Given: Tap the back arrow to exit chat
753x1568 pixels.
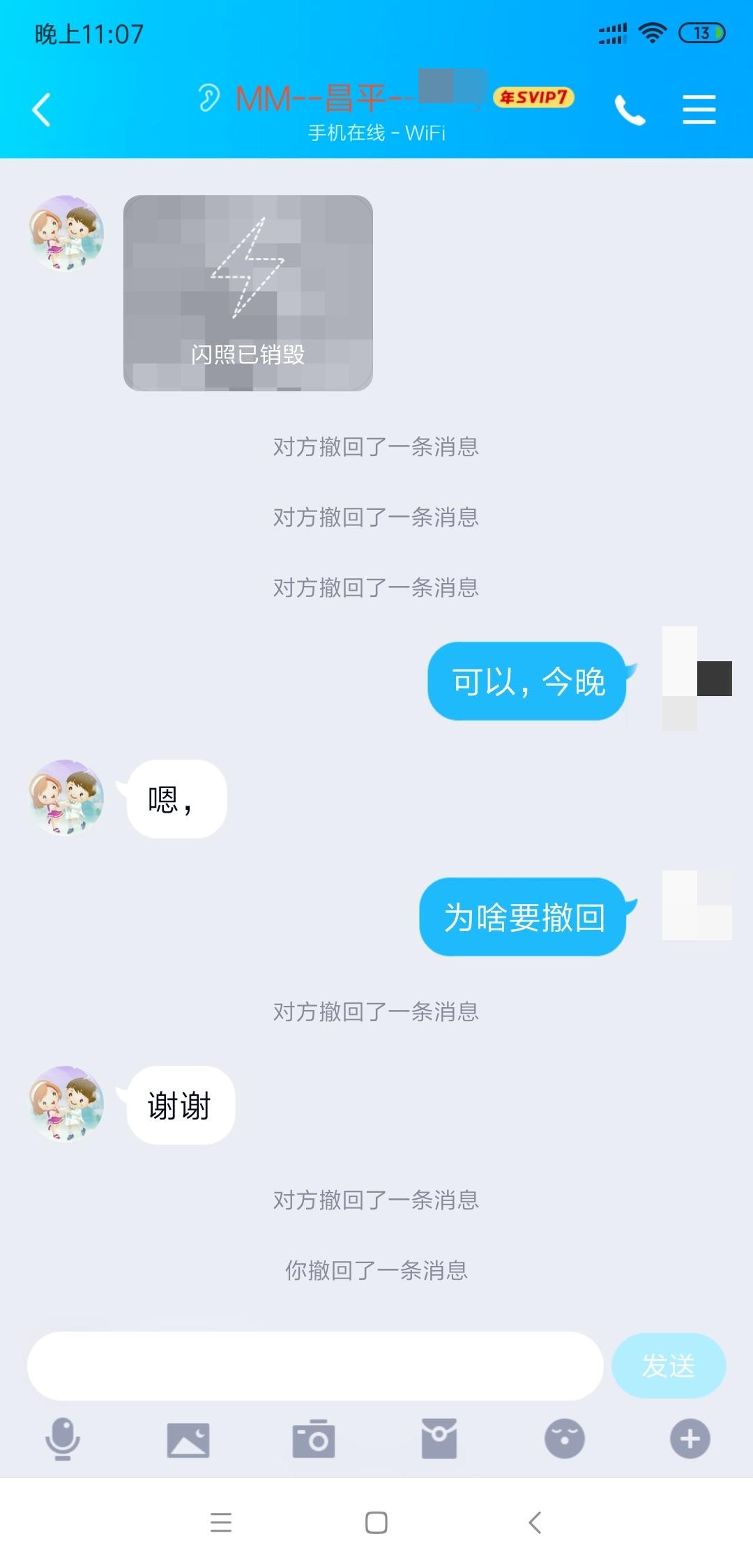Looking at the screenshot, I should (41, 110).
